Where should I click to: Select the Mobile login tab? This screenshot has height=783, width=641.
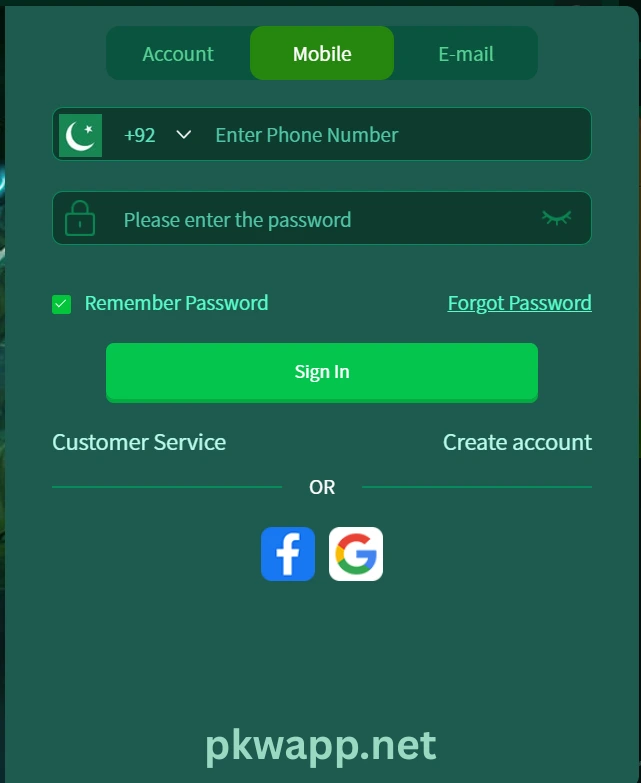pyautogui.click(x=322, y=54)
